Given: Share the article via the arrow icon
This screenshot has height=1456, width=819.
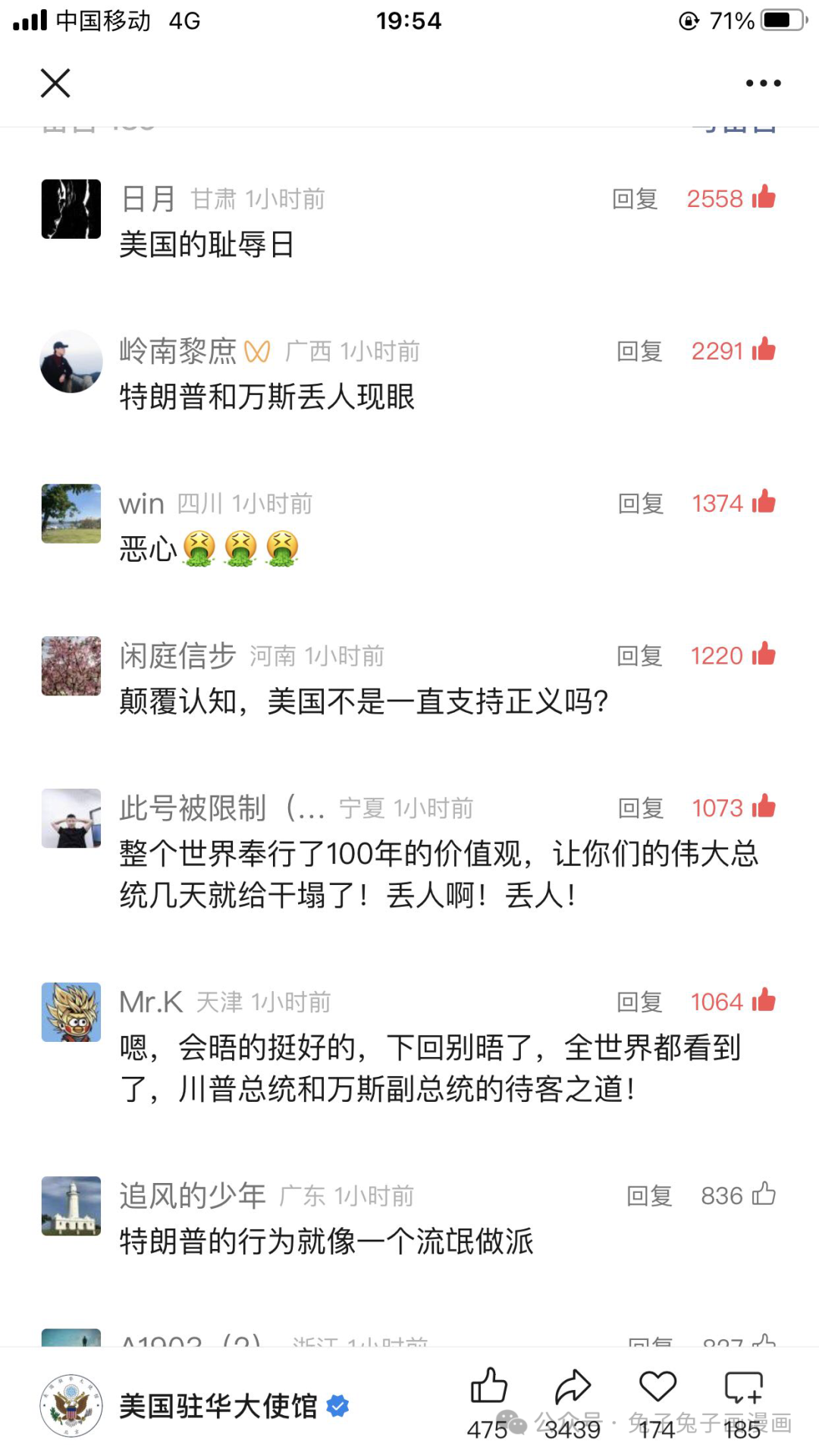Looking at the screenshot, I should (573, 1386).
